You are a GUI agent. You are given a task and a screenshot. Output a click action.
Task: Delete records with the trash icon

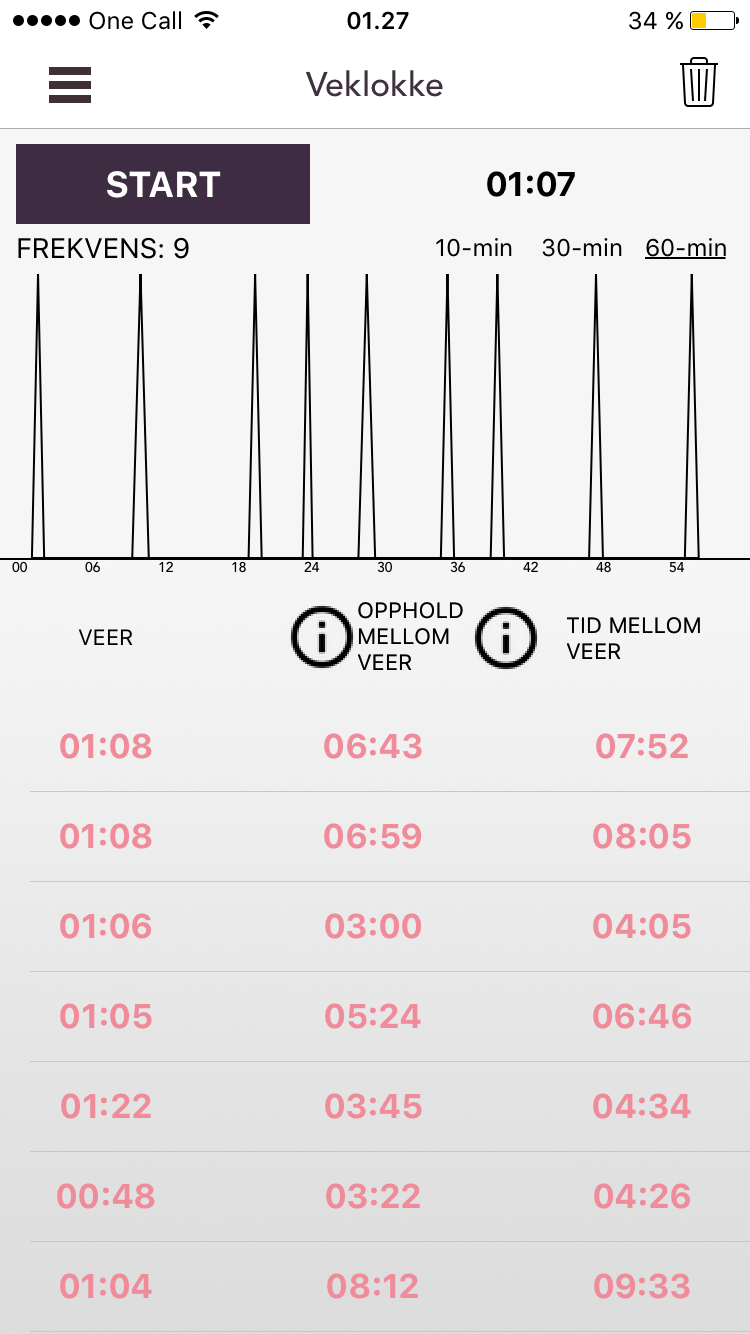pyautogui.click(x=699, y=82)
